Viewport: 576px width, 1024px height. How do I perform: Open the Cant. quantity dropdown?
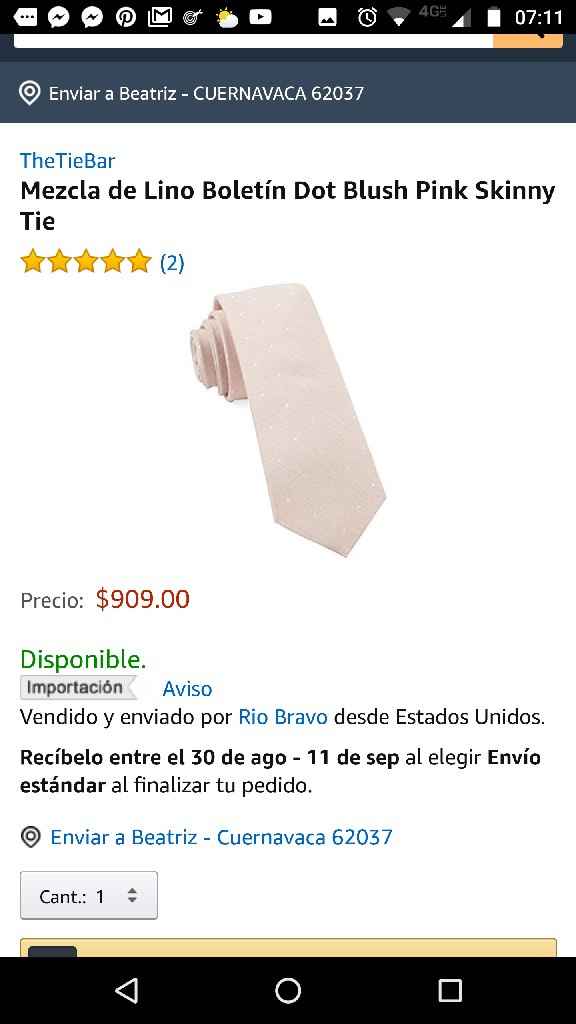point(89,895)
